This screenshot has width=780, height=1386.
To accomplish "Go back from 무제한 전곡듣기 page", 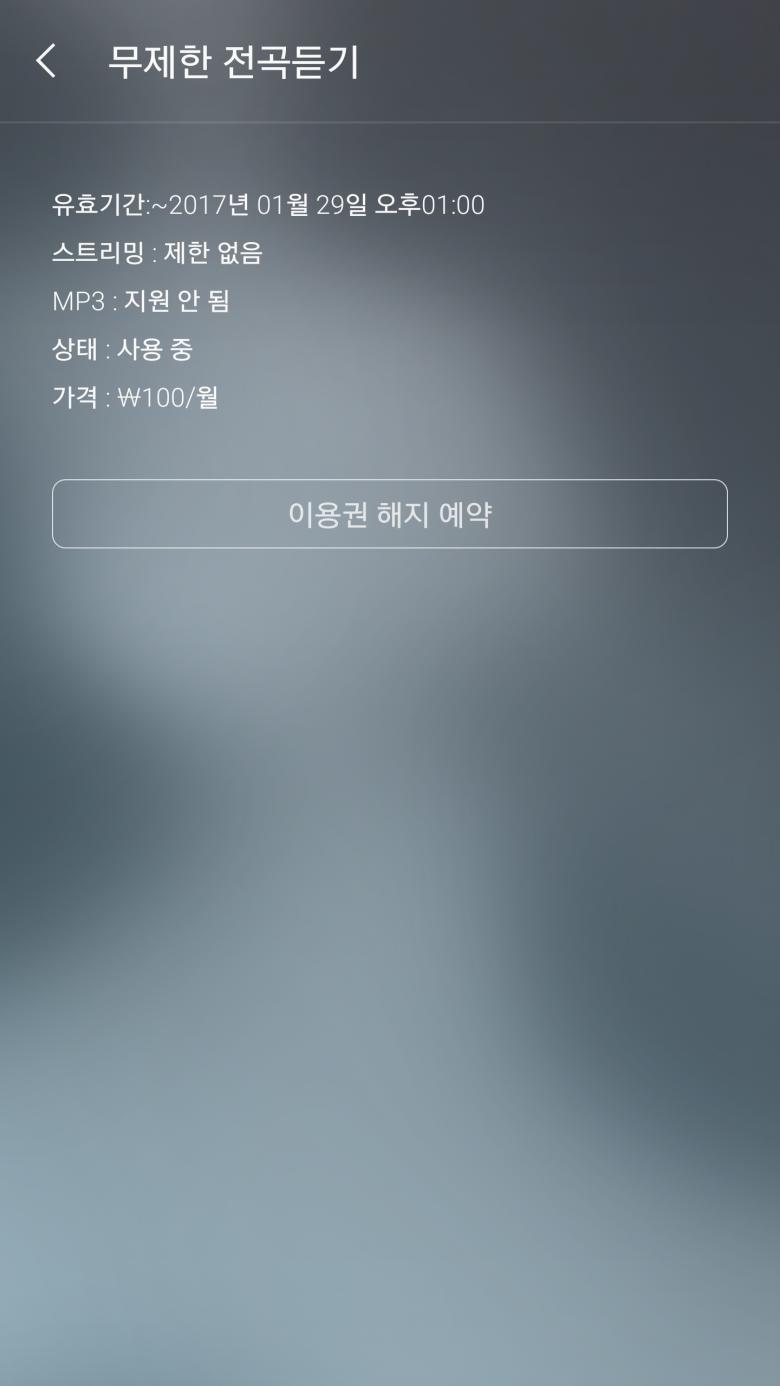I will 46,62.
